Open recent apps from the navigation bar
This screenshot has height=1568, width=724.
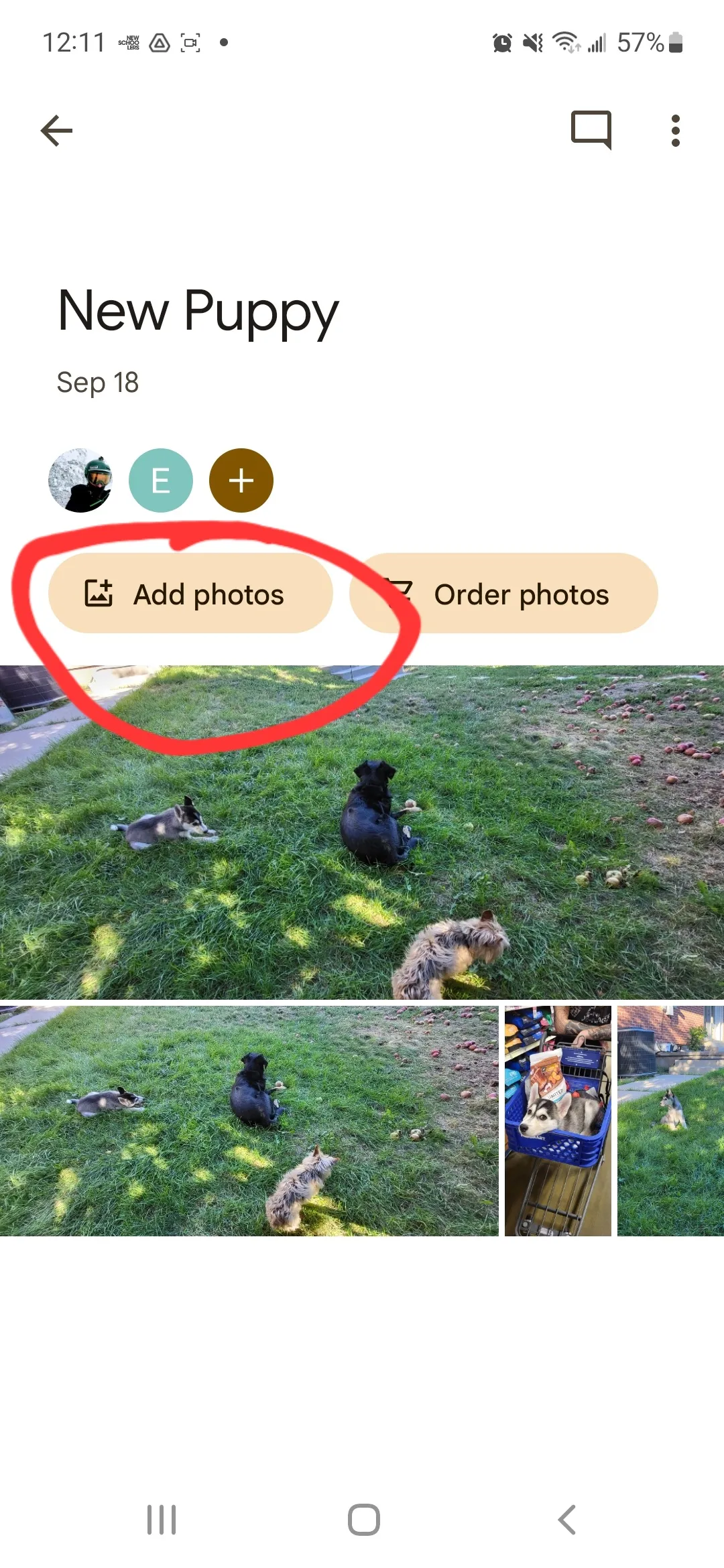[162, 1519]
